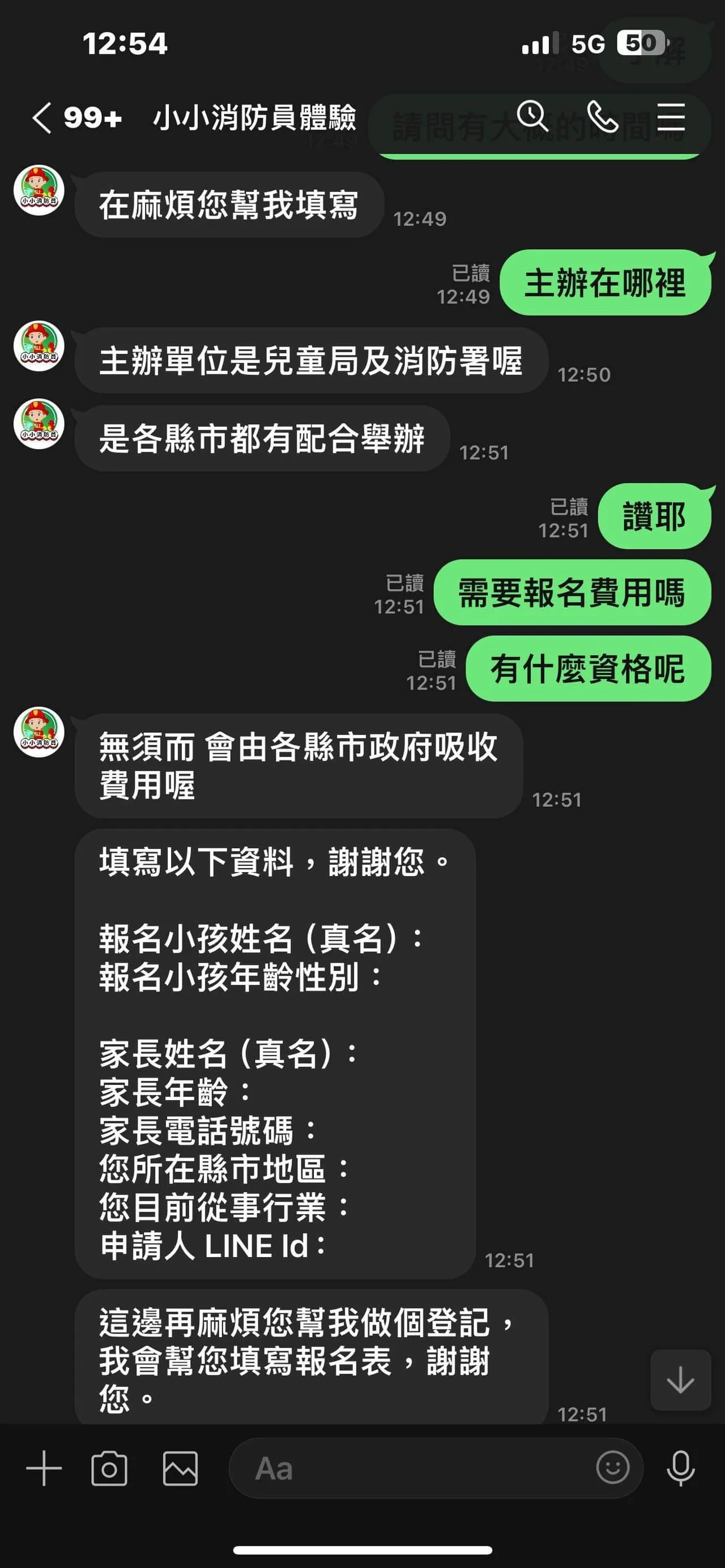Viewport: 725px width, 1568px height.
Task: Open the emoji and sticker picker
Action: 612,1467
